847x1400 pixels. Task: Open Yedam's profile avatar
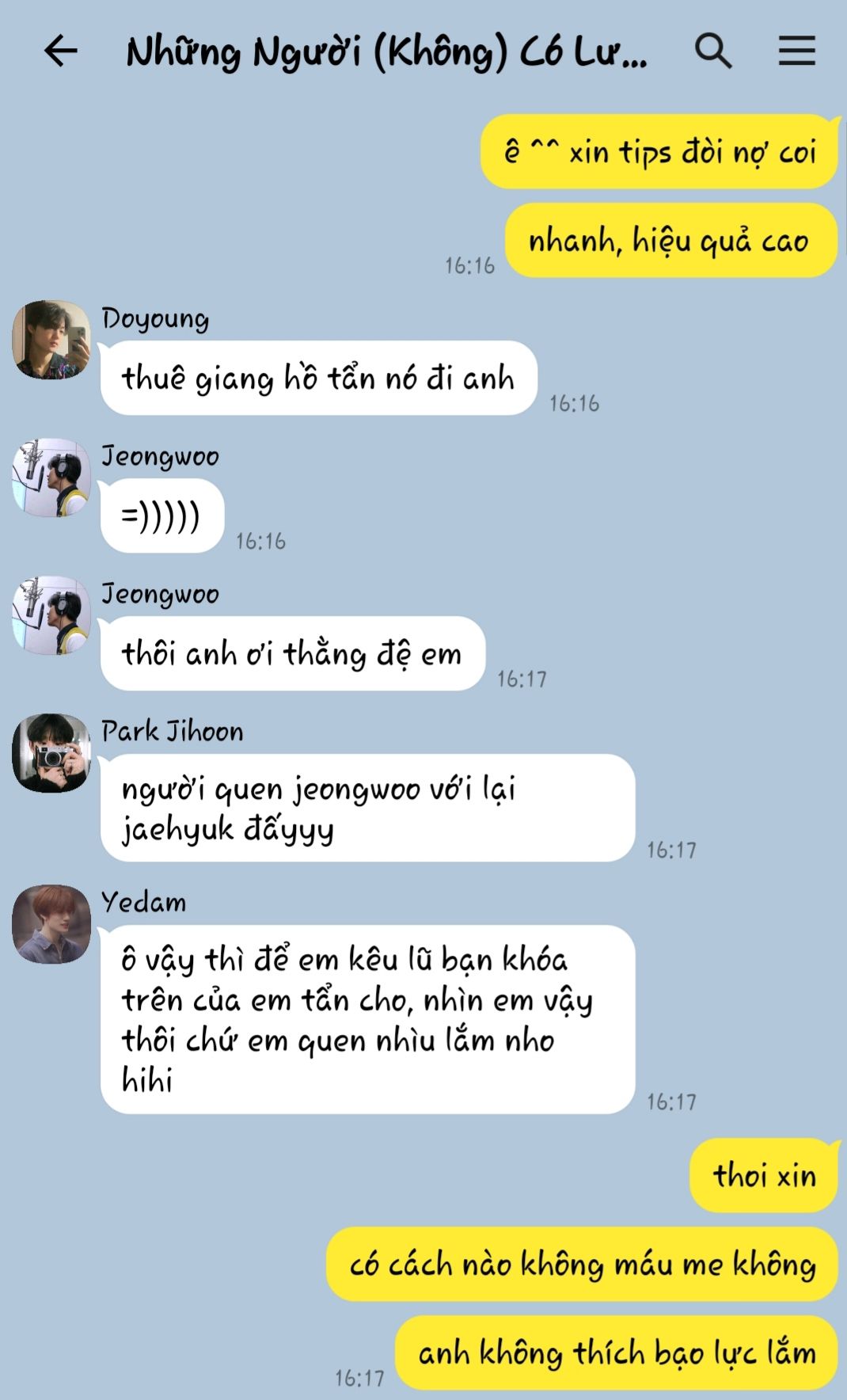pos(51,924)
